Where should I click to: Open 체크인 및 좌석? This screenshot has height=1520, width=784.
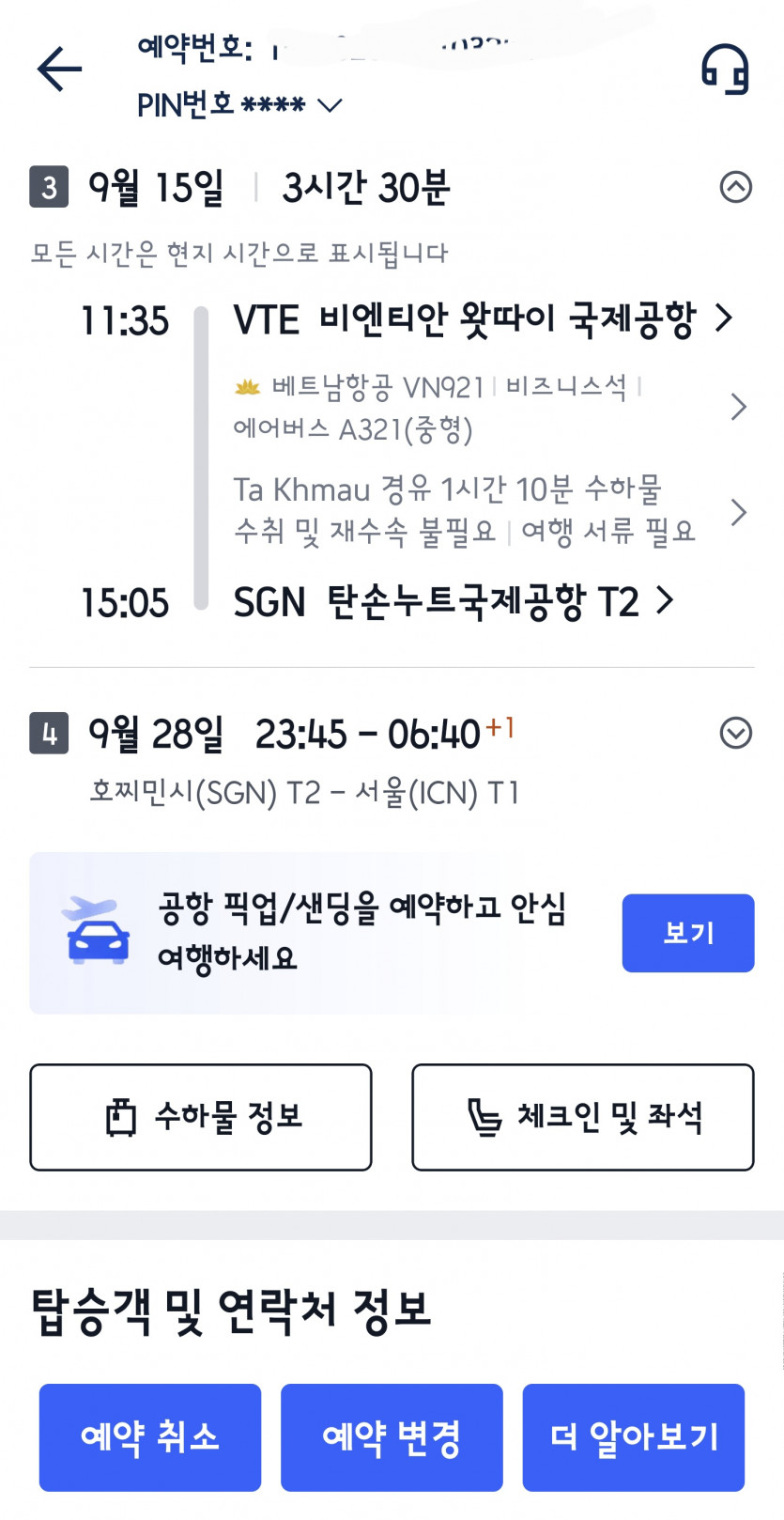582,1117
